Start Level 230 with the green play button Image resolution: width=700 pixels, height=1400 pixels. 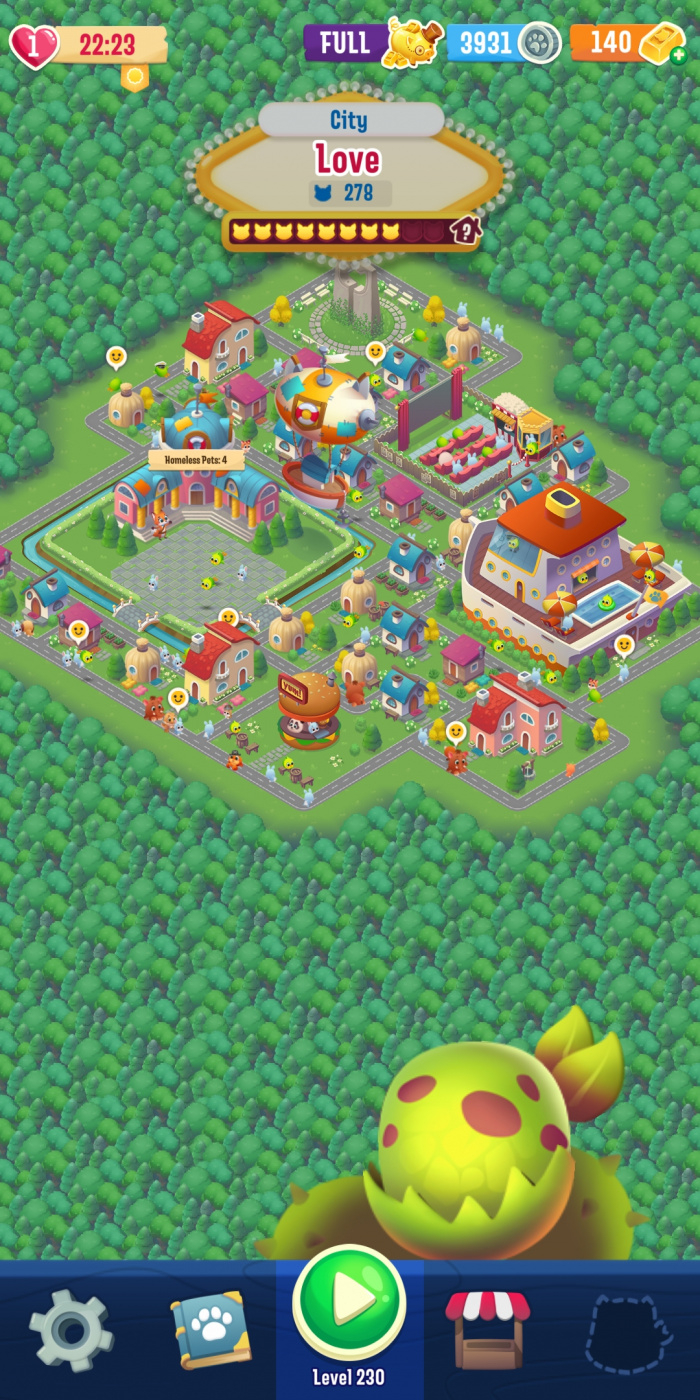tap(349, 1301)
